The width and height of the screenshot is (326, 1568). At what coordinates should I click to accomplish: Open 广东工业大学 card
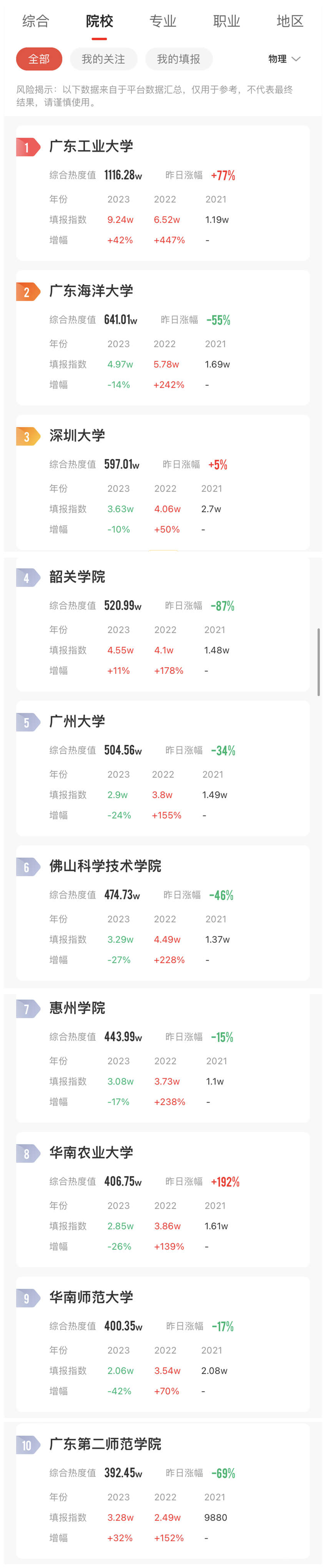[91, 146]
